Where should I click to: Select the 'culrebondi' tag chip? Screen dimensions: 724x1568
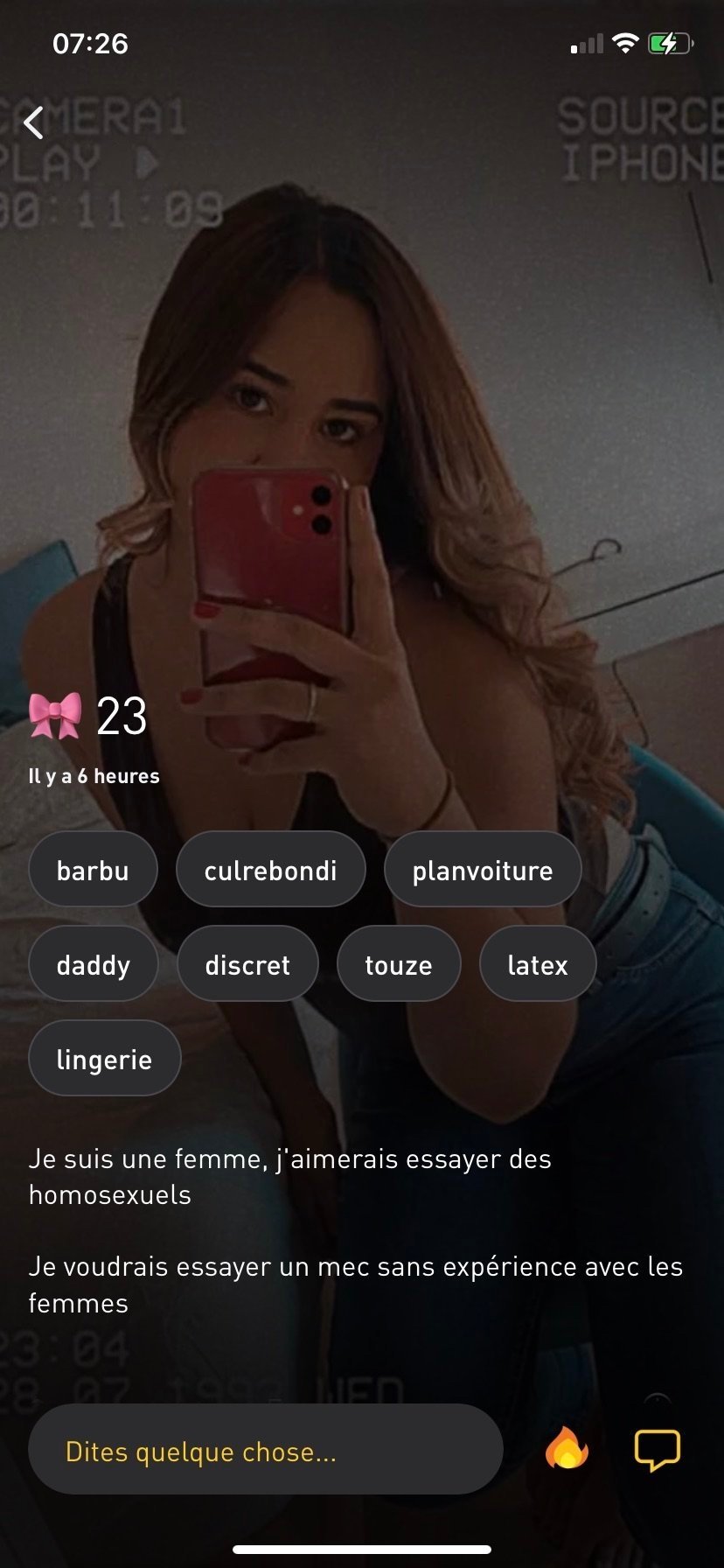point(270,870)
